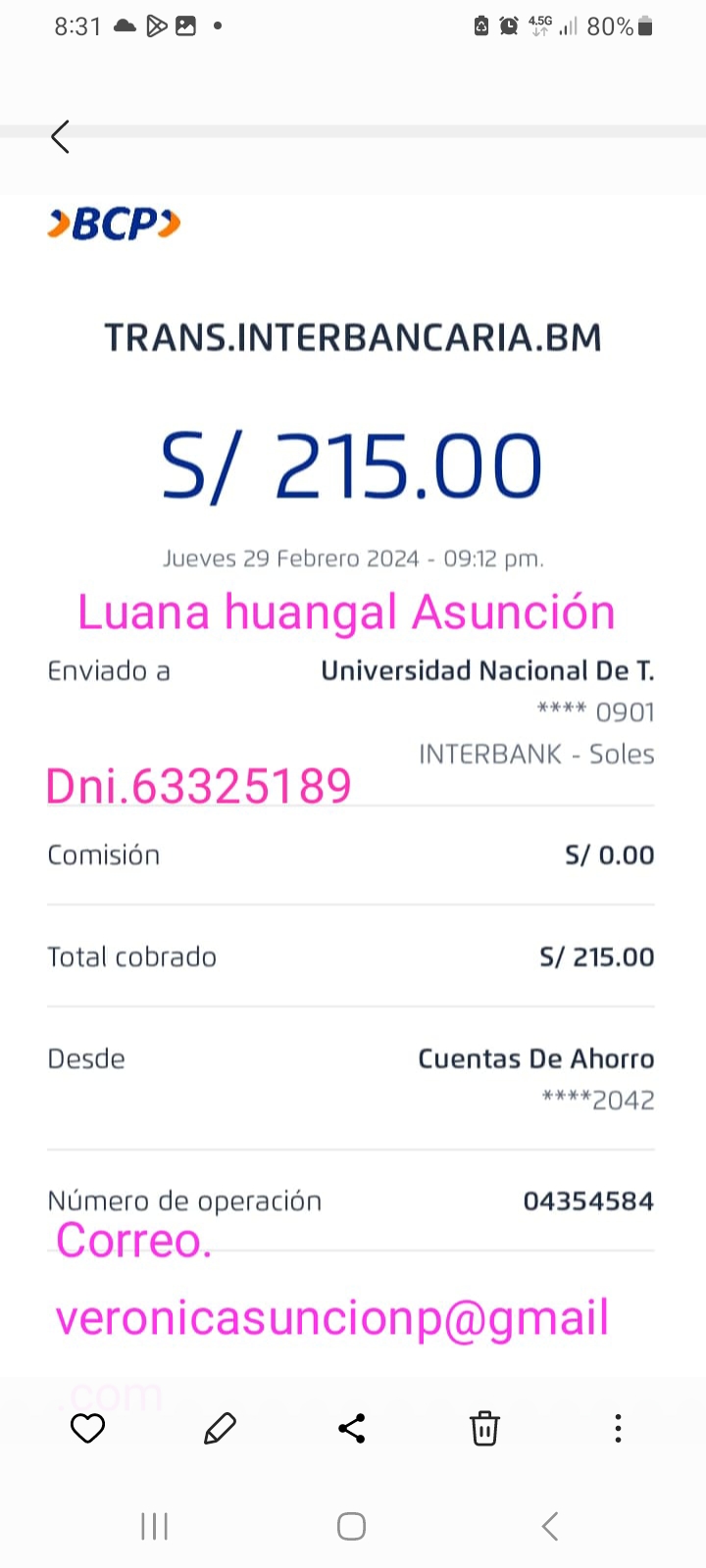Delete this image with the trash icon
The image size is (706, 1568).
point(484,1429)
